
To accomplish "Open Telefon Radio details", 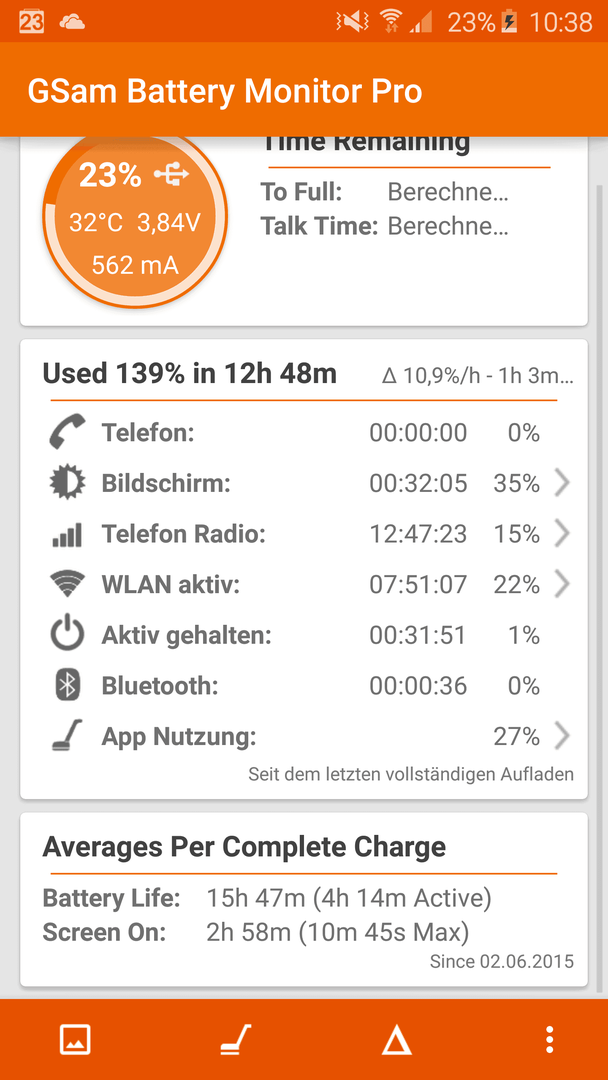I will click(304, 534).
